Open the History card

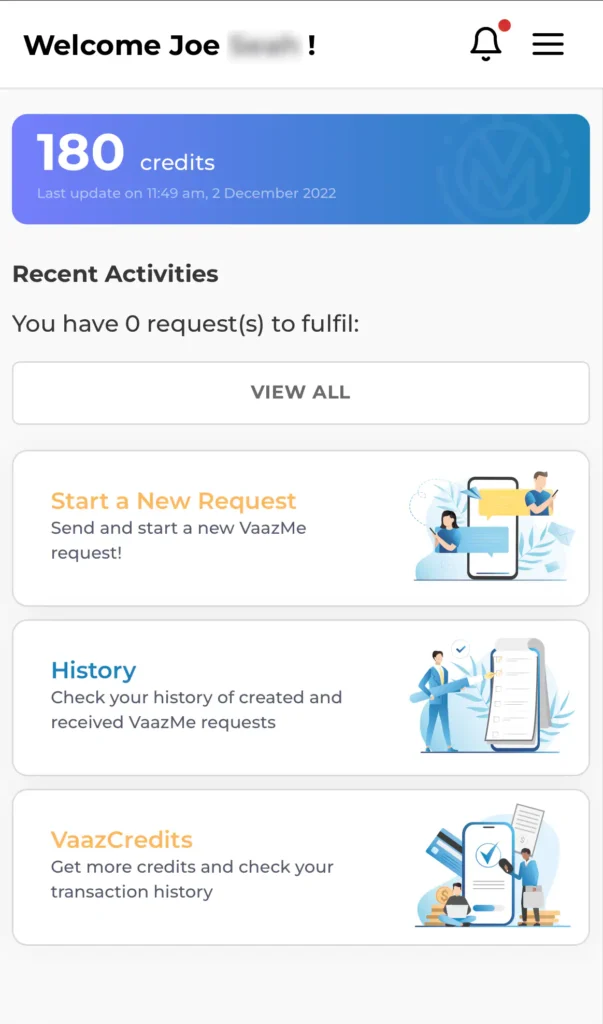coord(300,697)
